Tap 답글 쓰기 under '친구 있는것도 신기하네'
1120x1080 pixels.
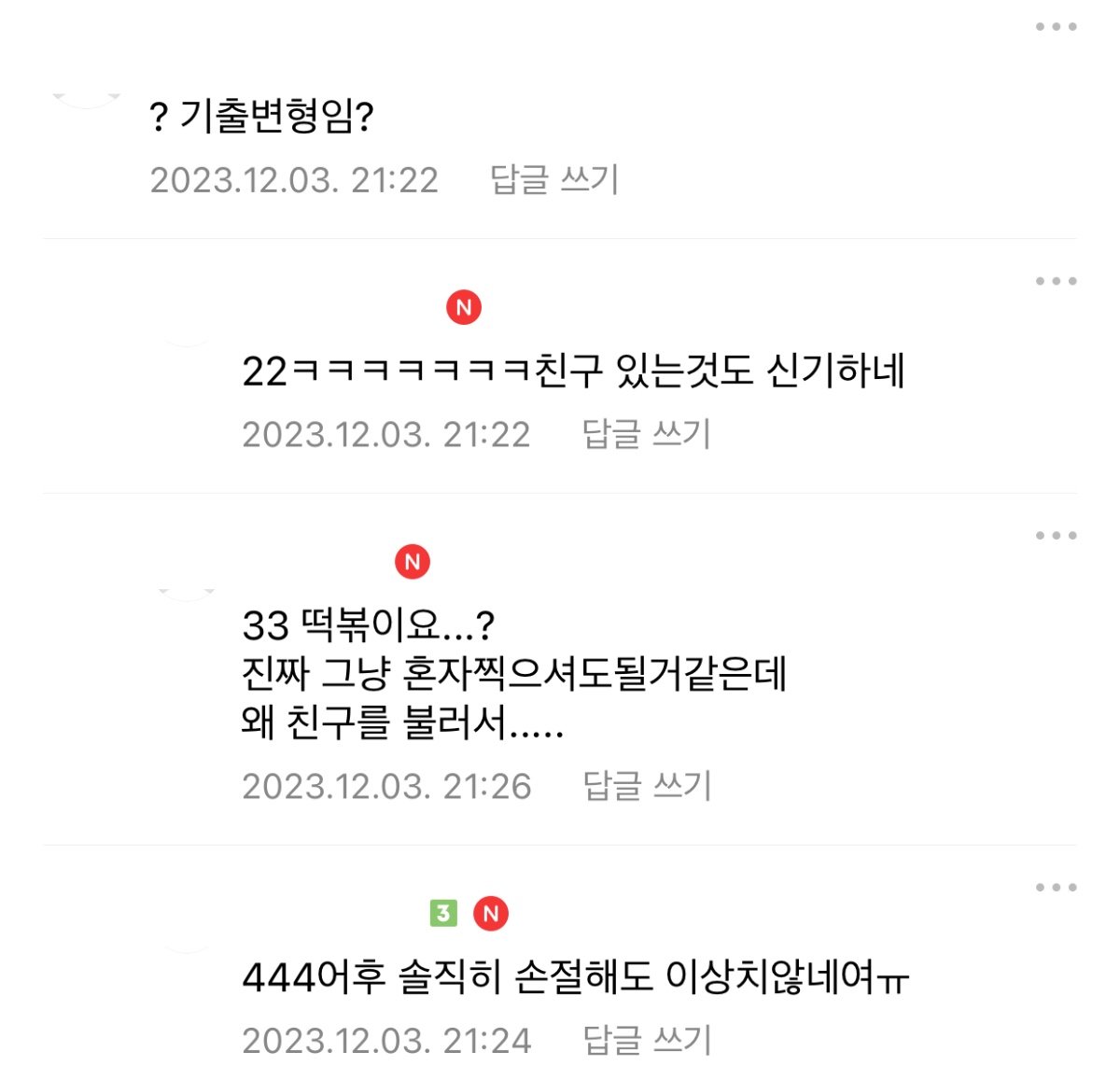[646, 434]
